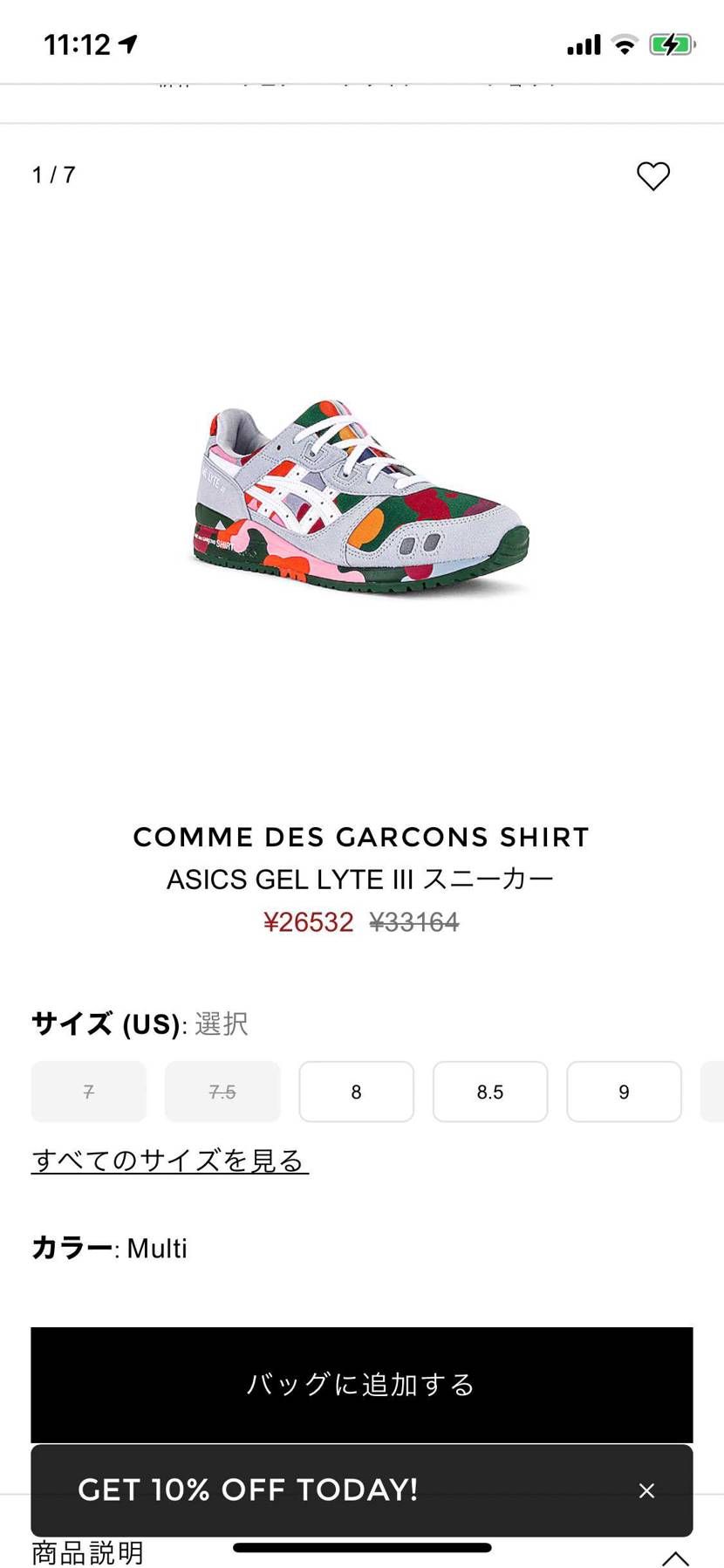This screenshot has width=724, height=1568.
Task: Tap the battery charging indicator
Action: 672,43
